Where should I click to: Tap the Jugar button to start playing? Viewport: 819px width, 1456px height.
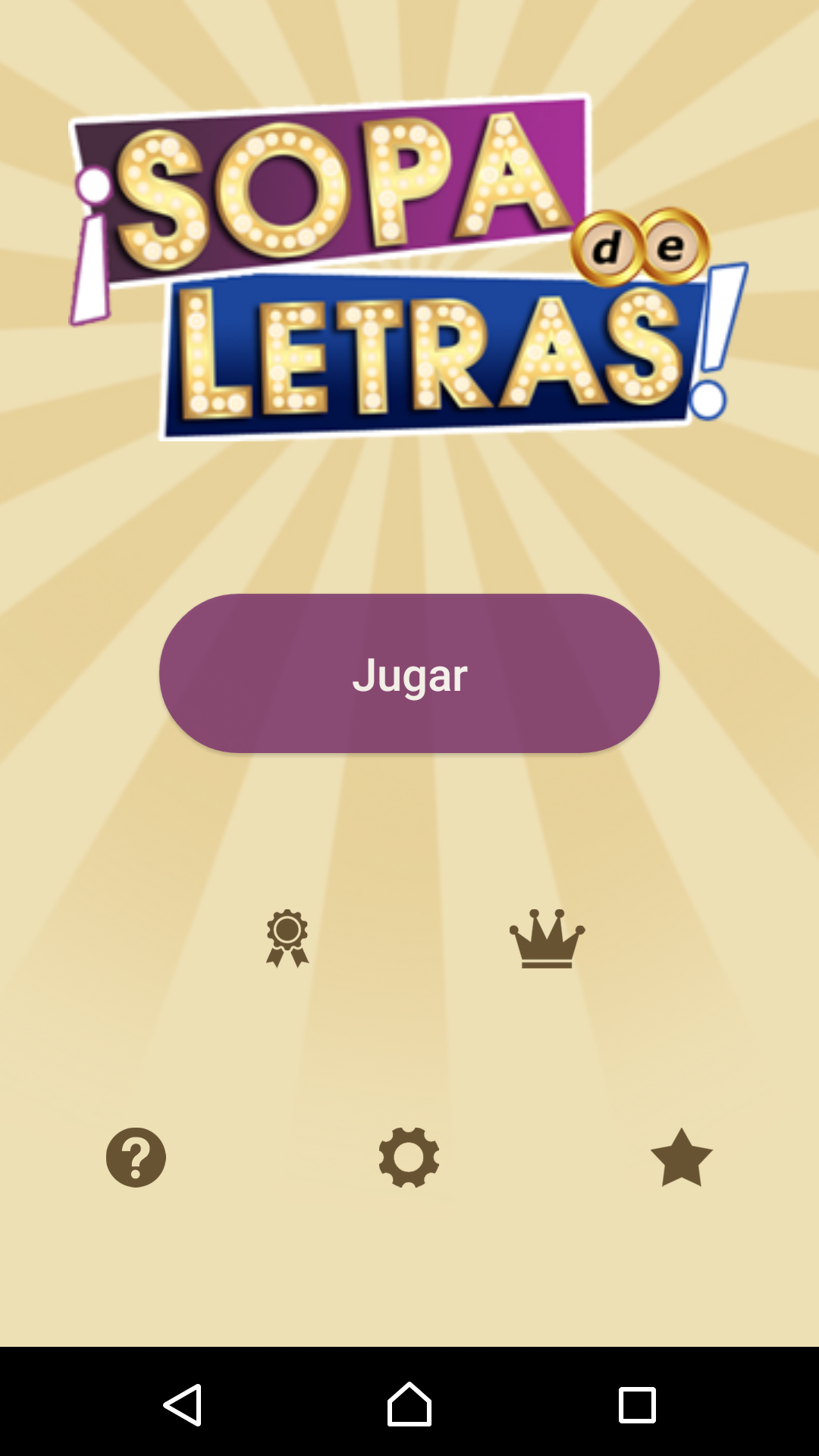pyautogui.click(x=409, y=673)
